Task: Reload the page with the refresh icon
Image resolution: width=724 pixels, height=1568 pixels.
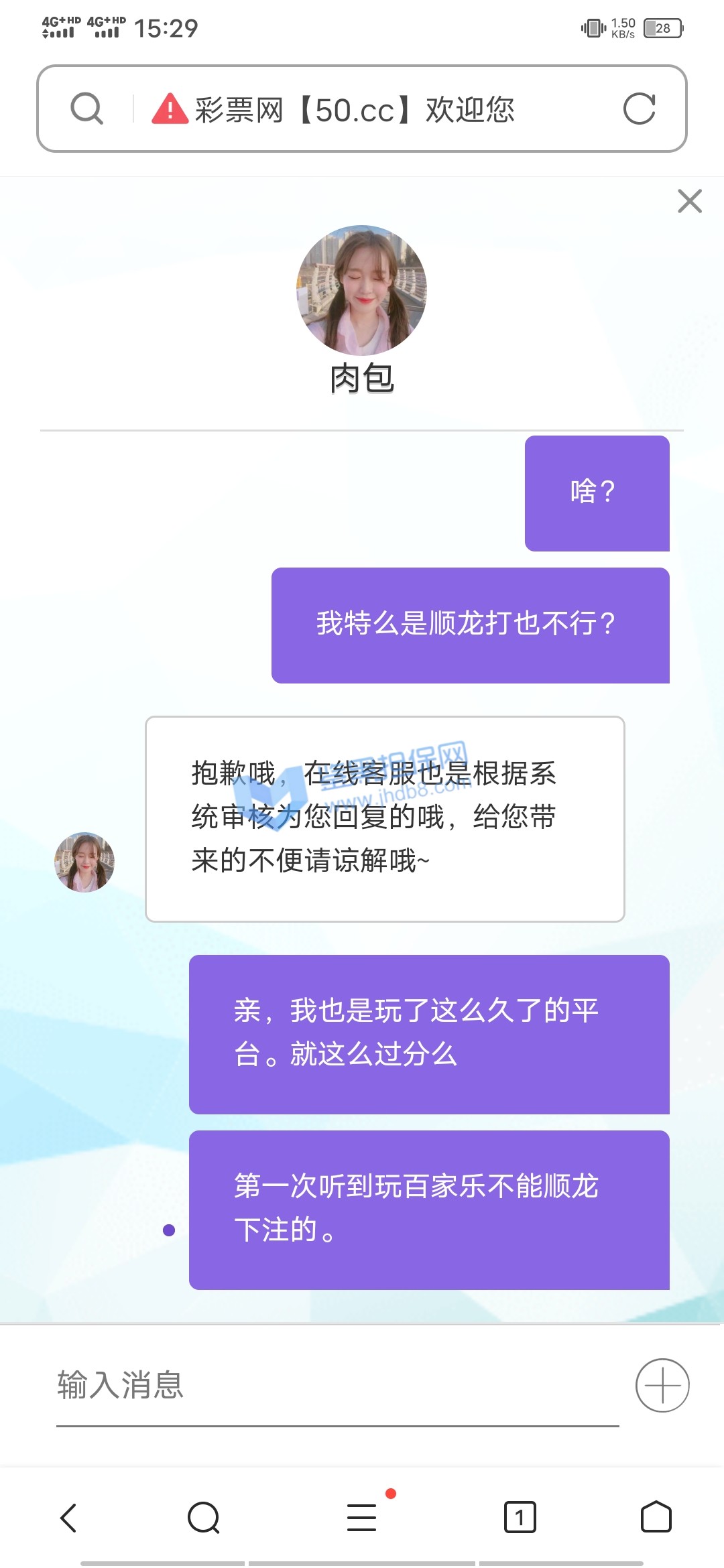Action: pyautogui.click(x=639, y=109)
